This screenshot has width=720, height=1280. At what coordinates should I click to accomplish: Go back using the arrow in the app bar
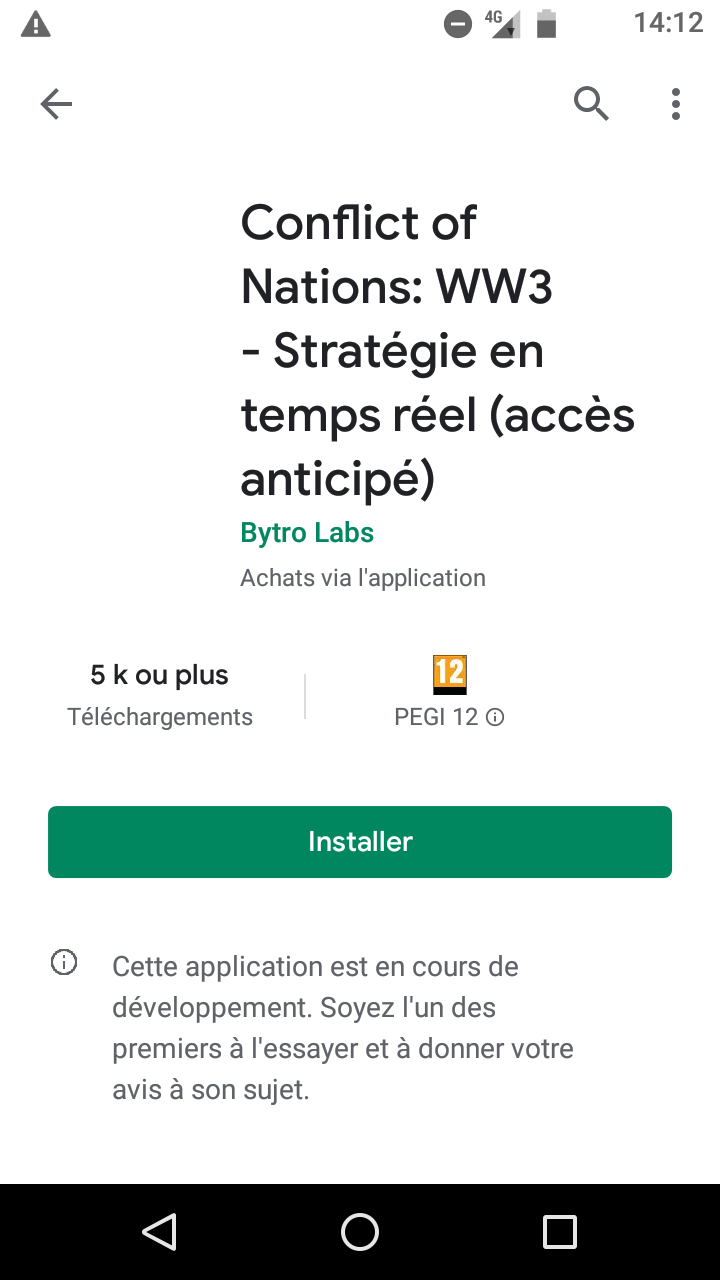56,104
